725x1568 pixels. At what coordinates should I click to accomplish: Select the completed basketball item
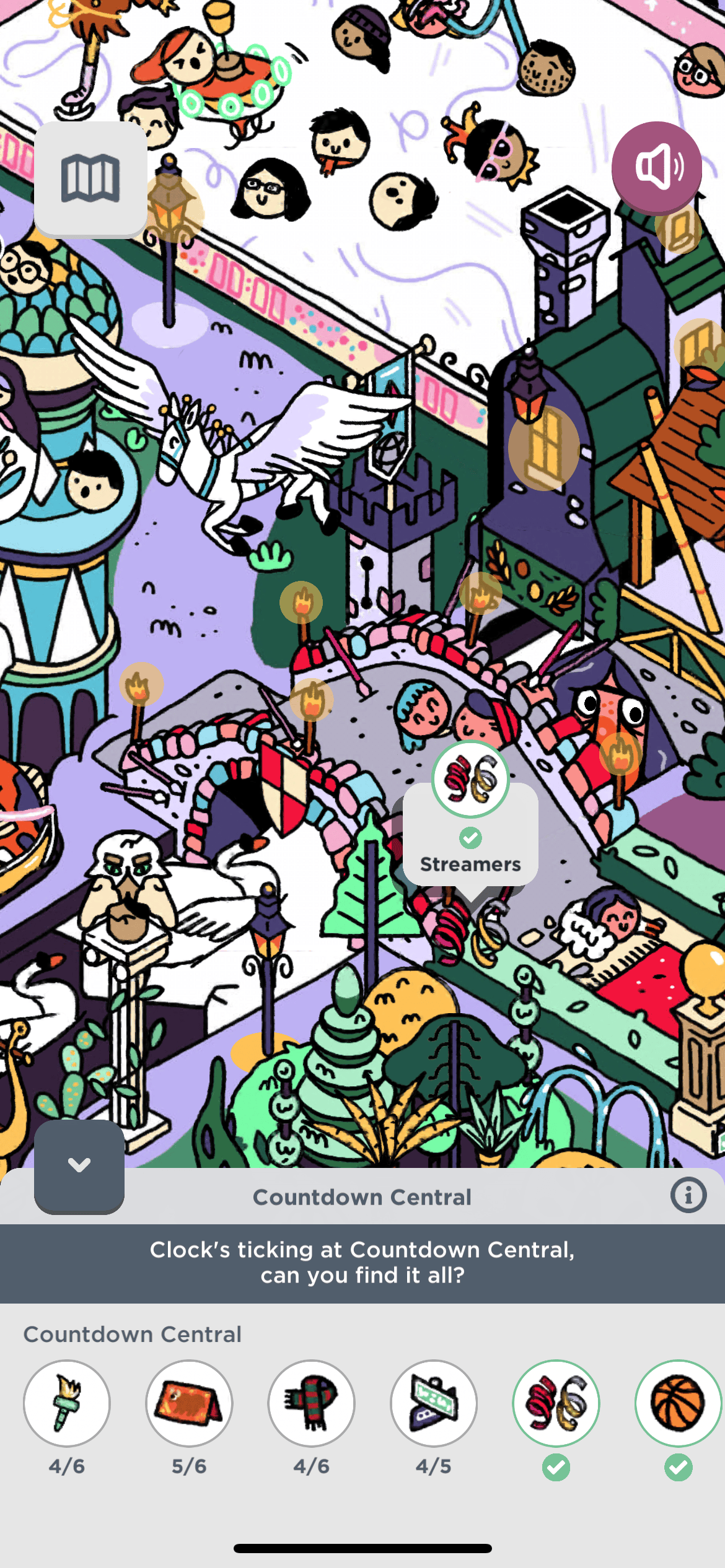click(x=678, y=1403)
